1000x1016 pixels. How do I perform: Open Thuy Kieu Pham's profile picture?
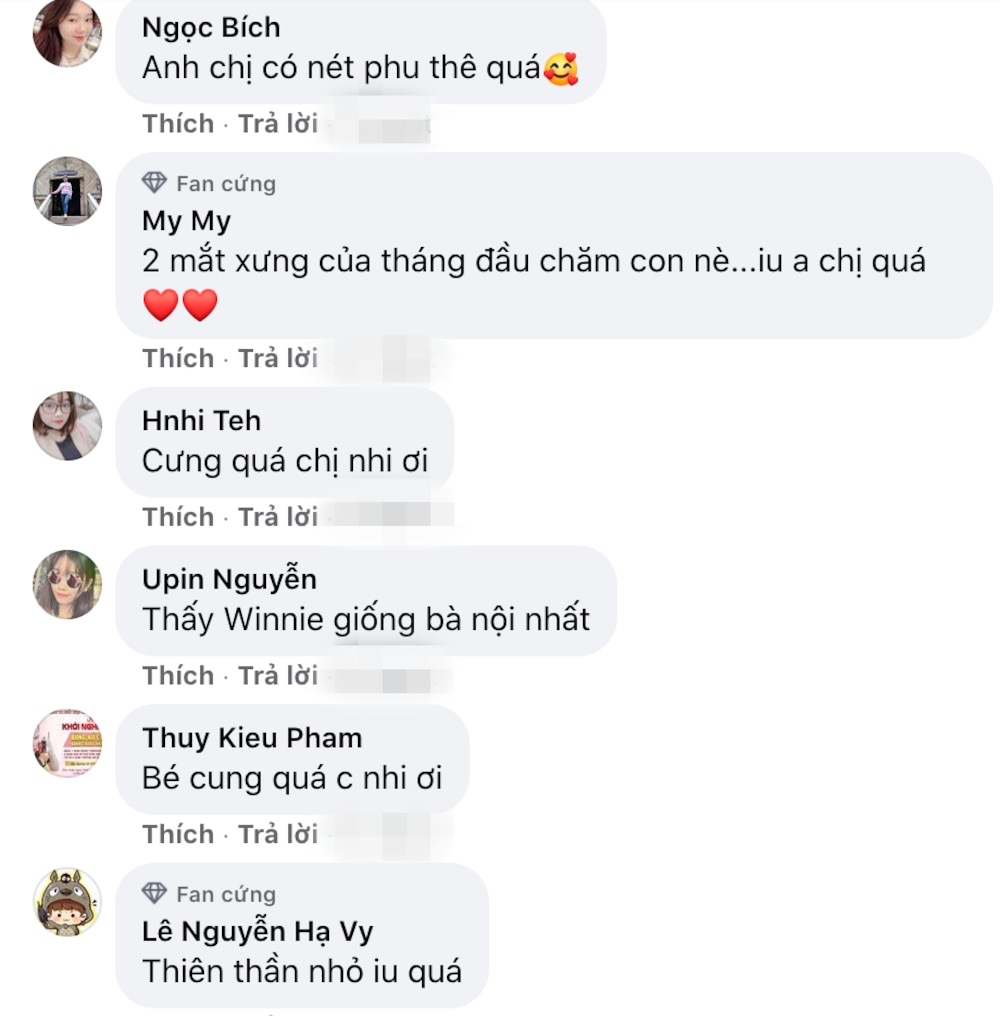67,743
